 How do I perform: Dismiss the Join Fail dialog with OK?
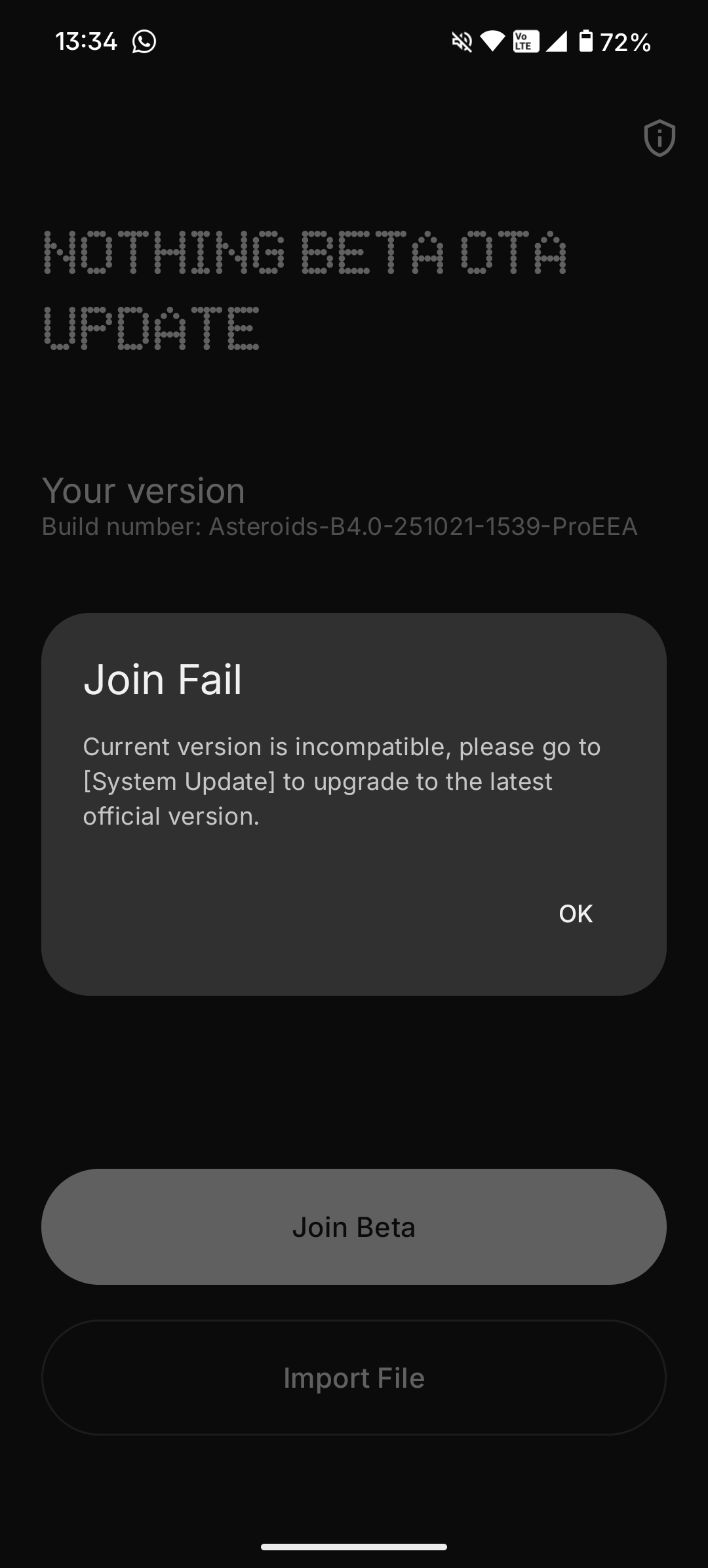[576, 913]
